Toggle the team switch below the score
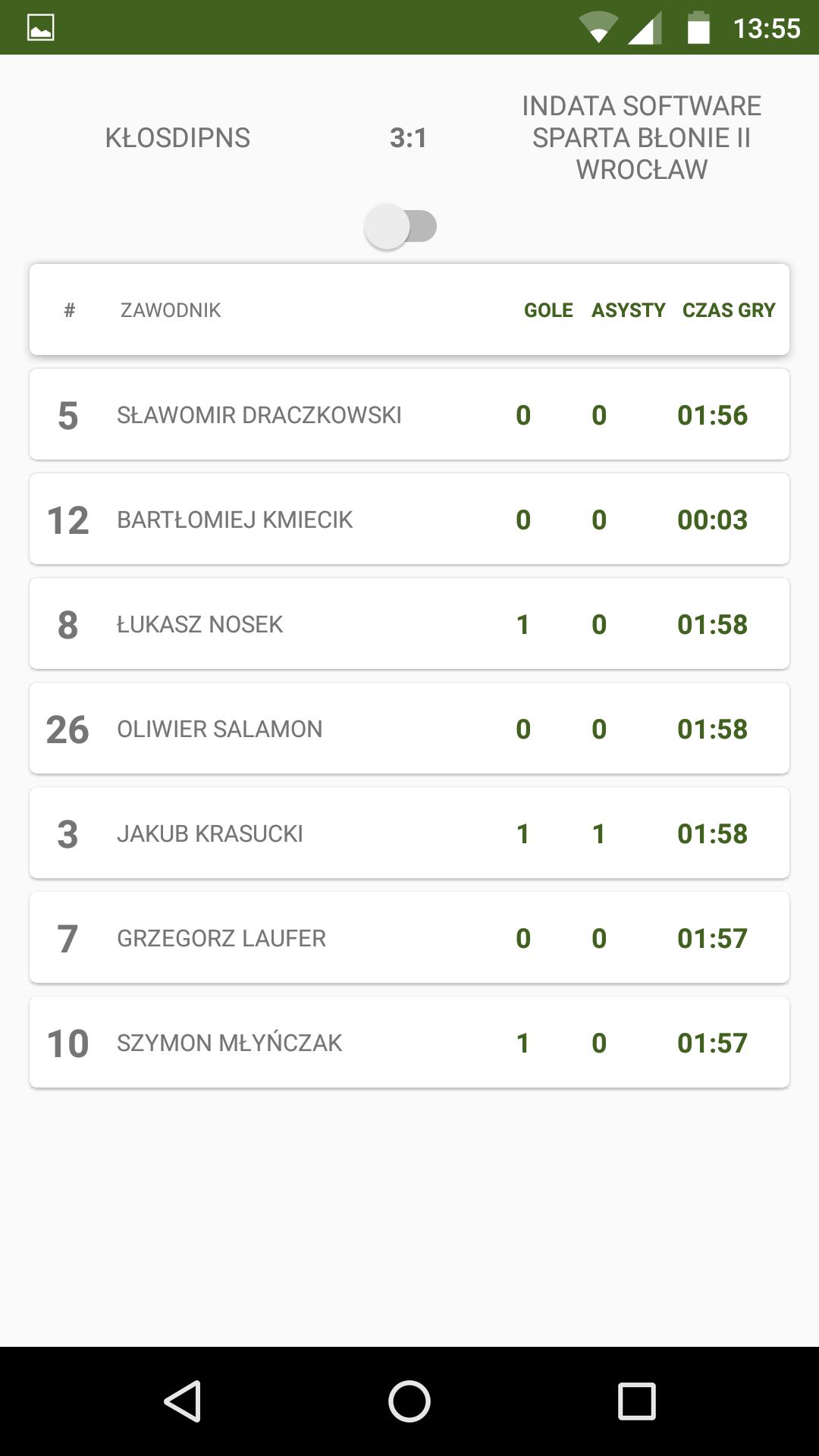Viewport: 819px width, 1456px height. 400,227
